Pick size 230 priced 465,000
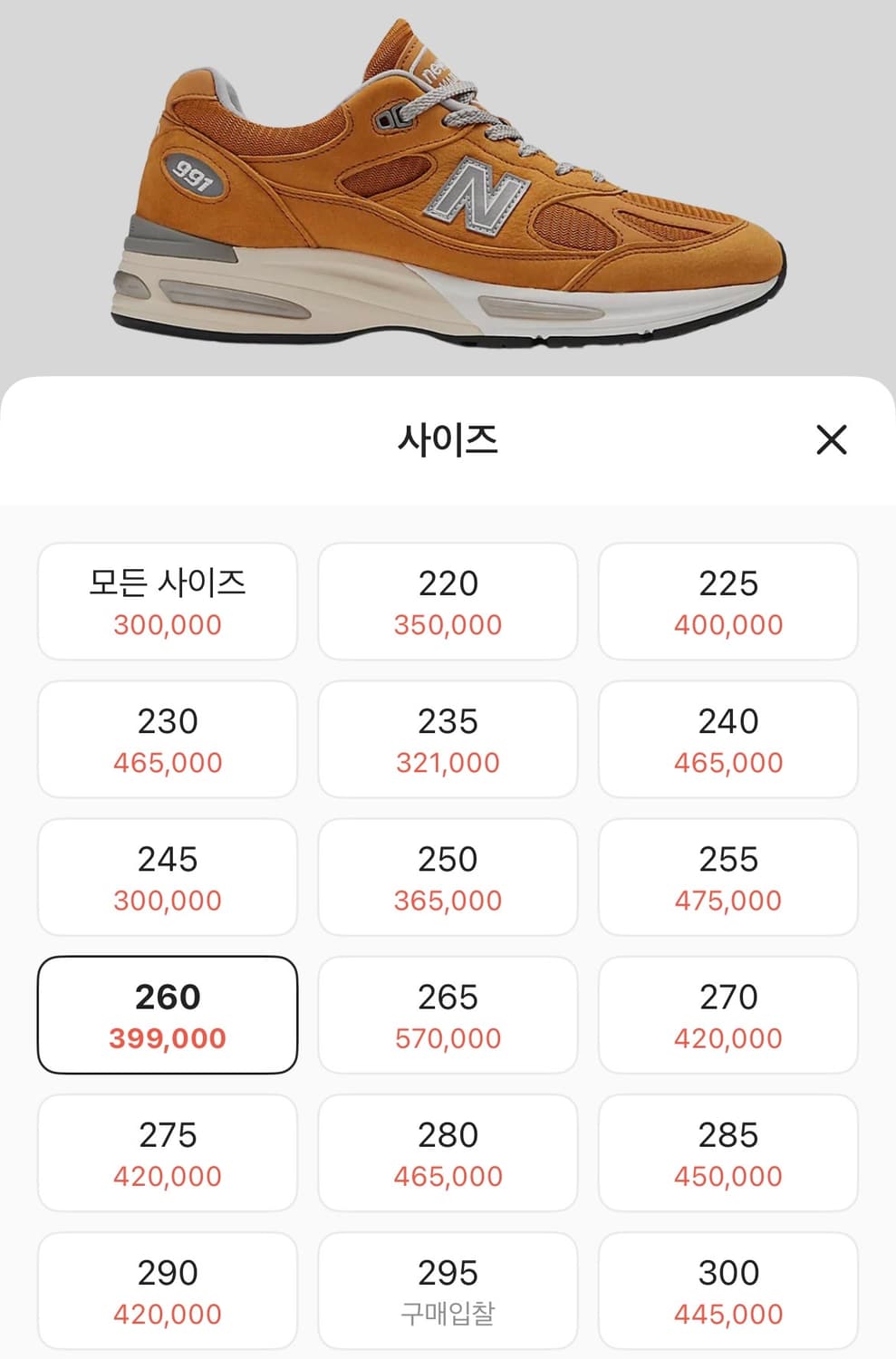Screen dimensions: 896x1359 pos(167,738)
